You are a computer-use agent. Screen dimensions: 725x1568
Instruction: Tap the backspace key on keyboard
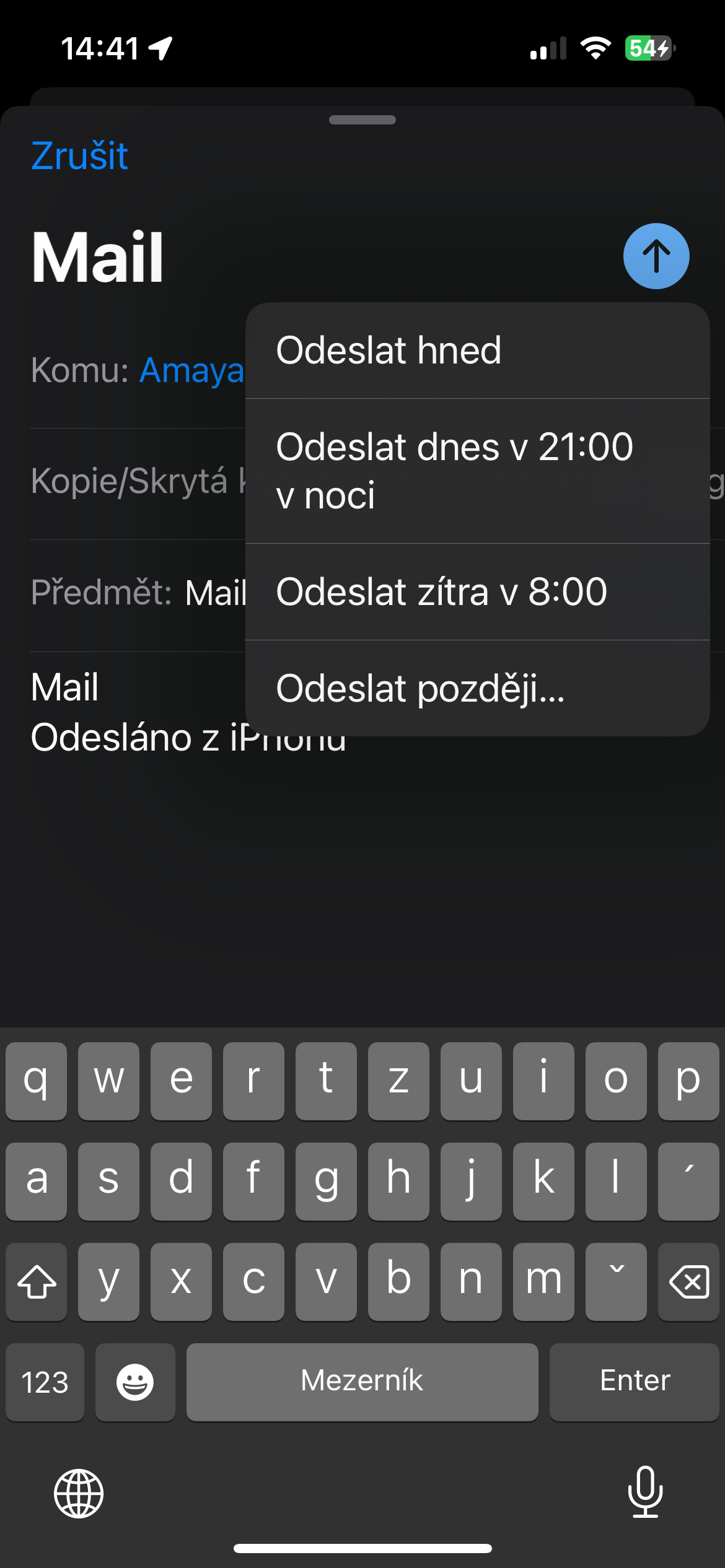click(x=688, y=1281)
